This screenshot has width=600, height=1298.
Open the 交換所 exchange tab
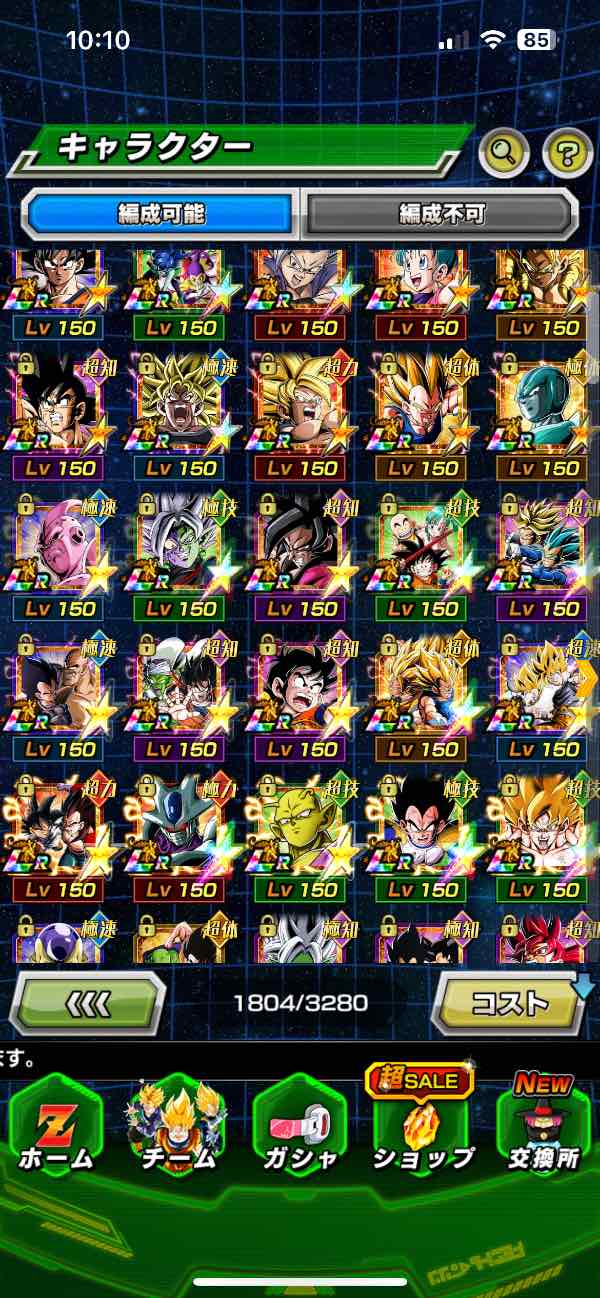[543, 1128]
